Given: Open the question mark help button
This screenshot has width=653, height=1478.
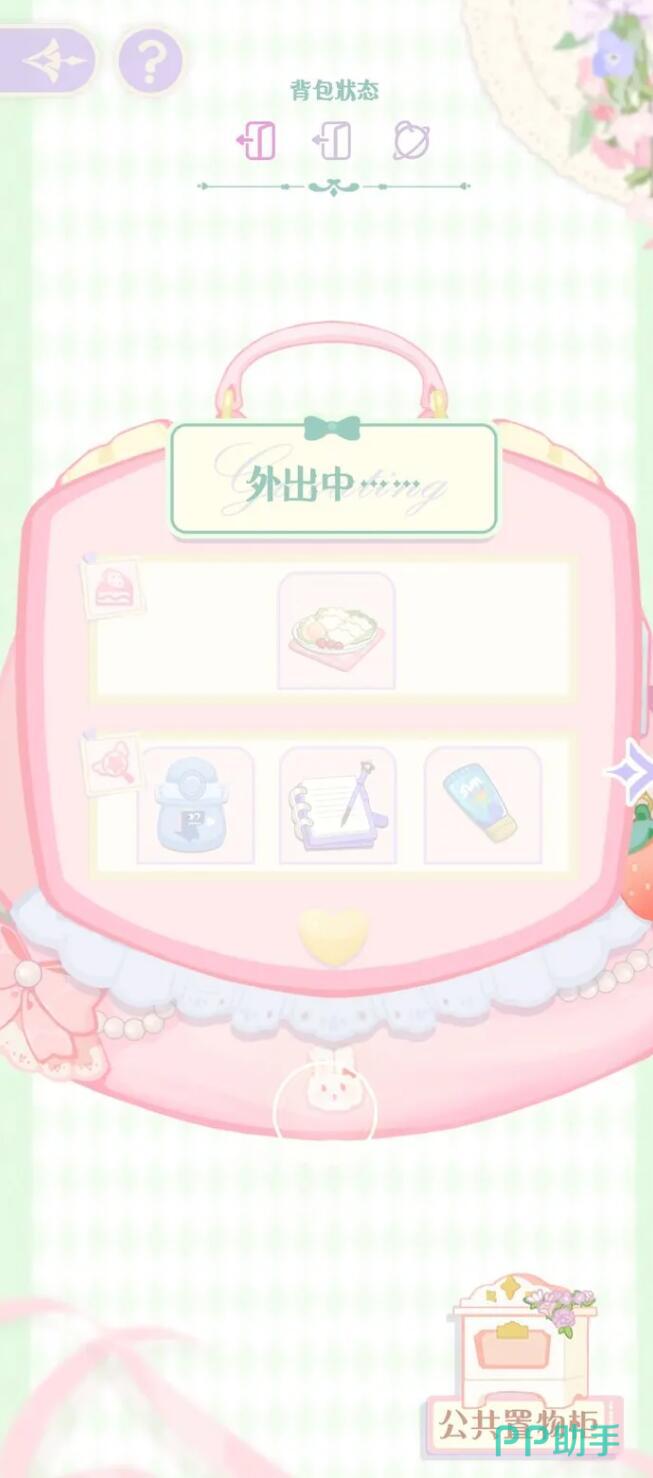Looking at the screenshot, I should 150,62.
